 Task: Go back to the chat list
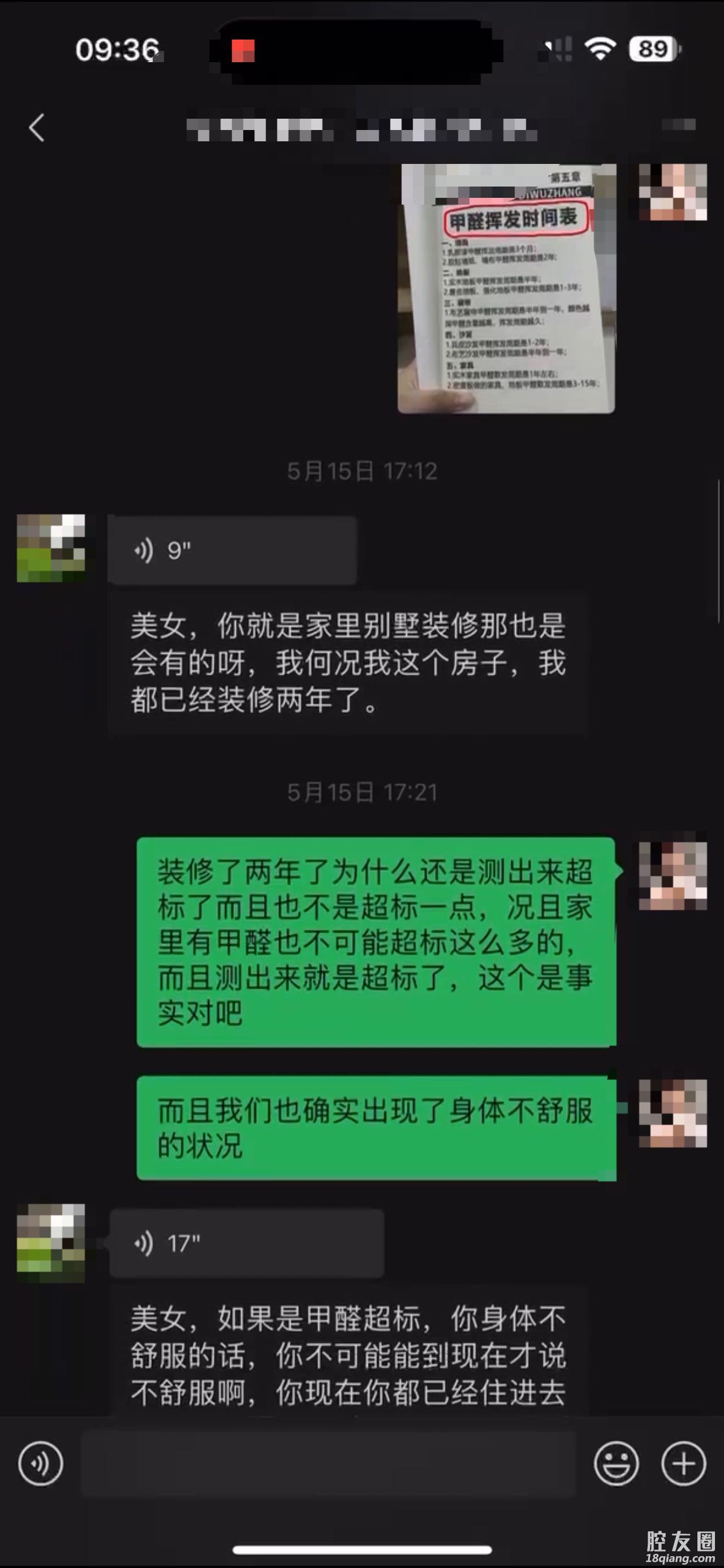[x=37, y=128]
